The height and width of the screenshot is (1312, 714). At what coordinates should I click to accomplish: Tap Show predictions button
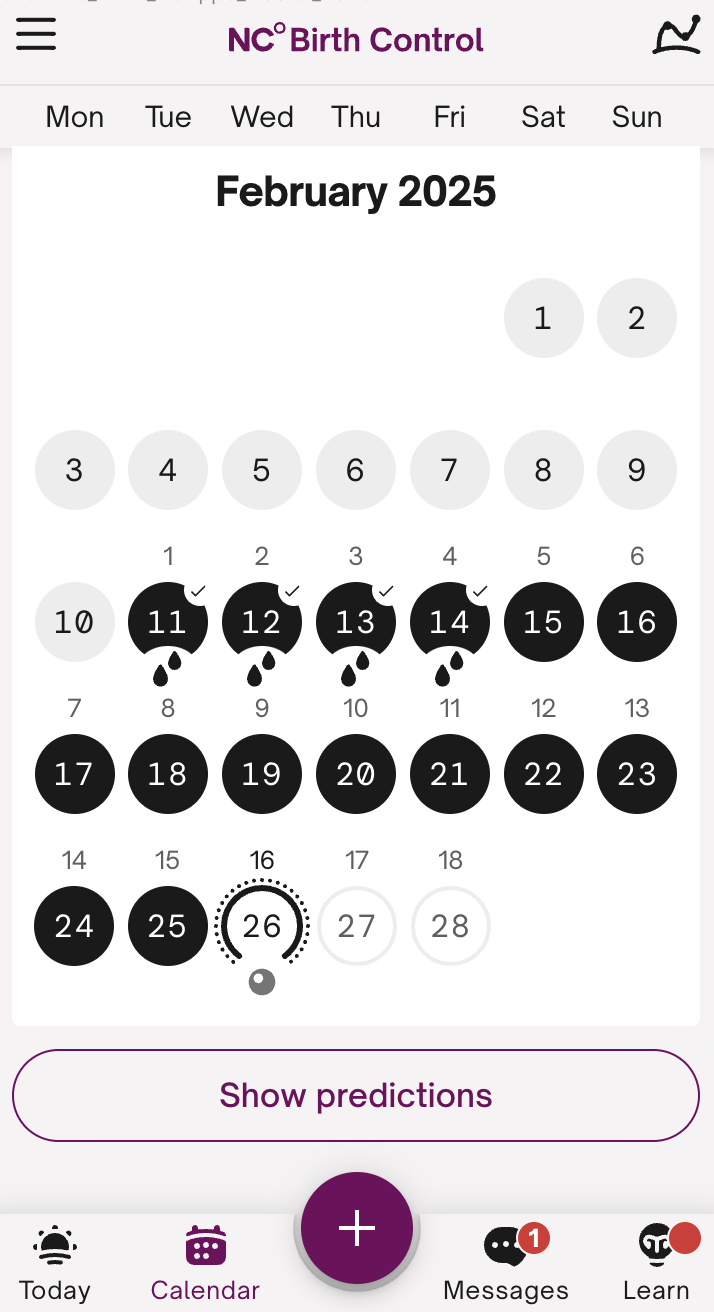(356, 1095)
